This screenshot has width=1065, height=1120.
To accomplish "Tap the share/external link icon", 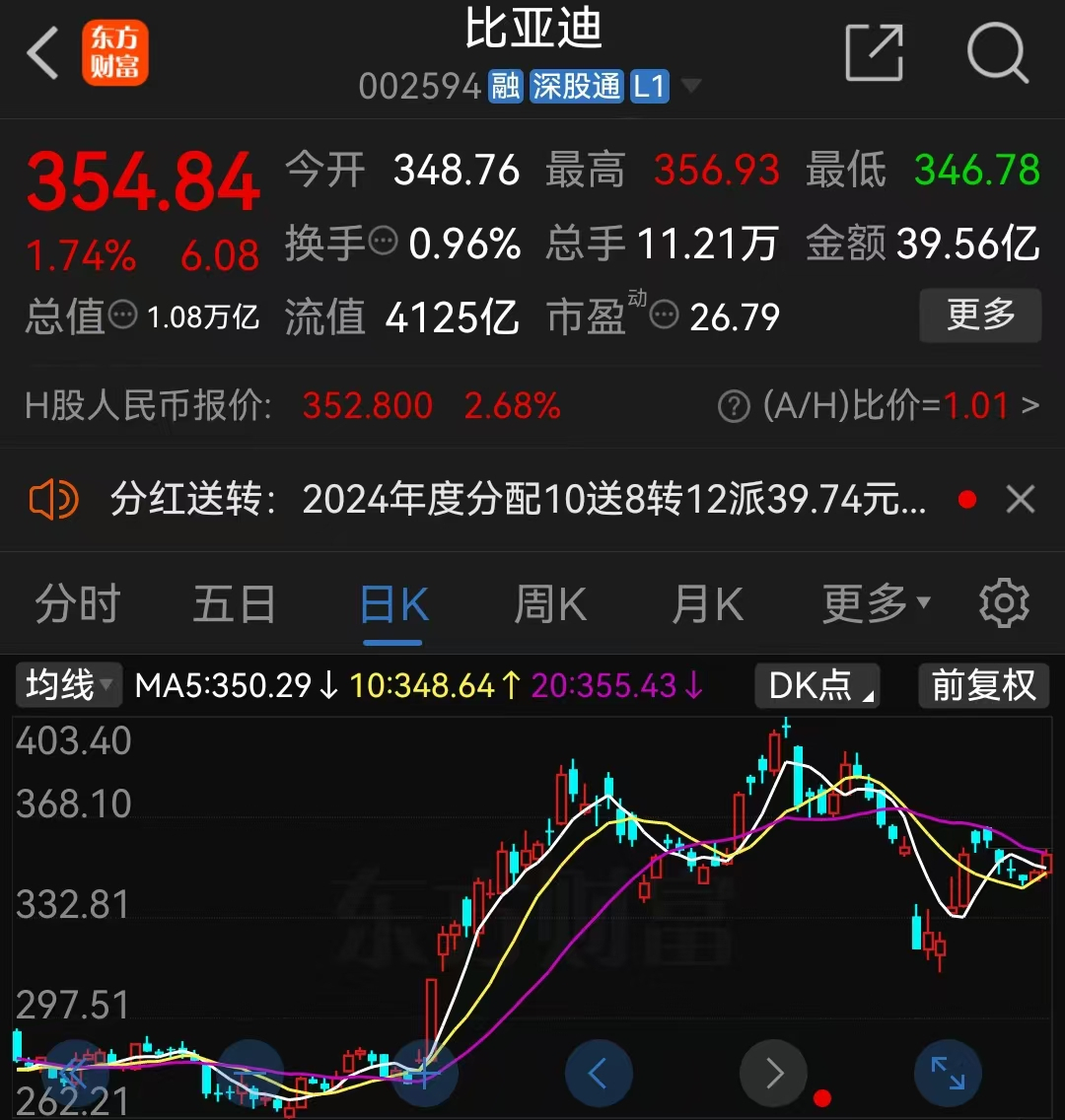I will point(873,51).
